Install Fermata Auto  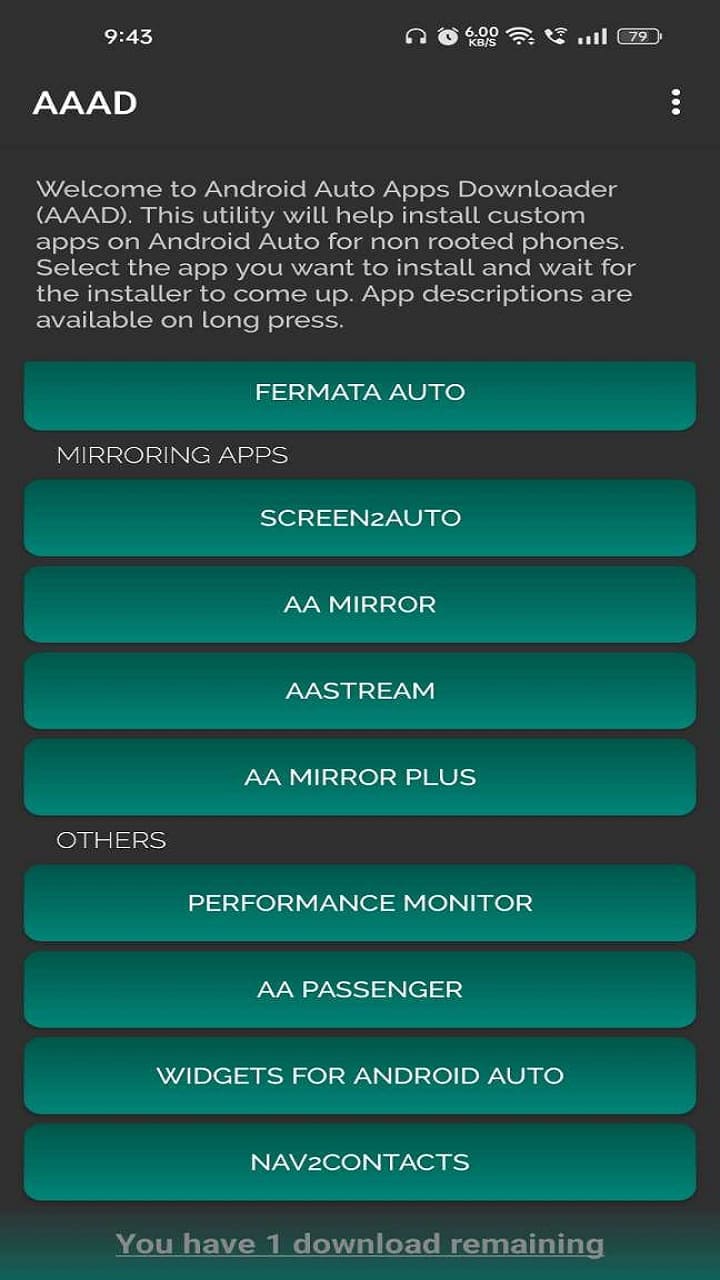pyautogui.click(x=360, y=394)
